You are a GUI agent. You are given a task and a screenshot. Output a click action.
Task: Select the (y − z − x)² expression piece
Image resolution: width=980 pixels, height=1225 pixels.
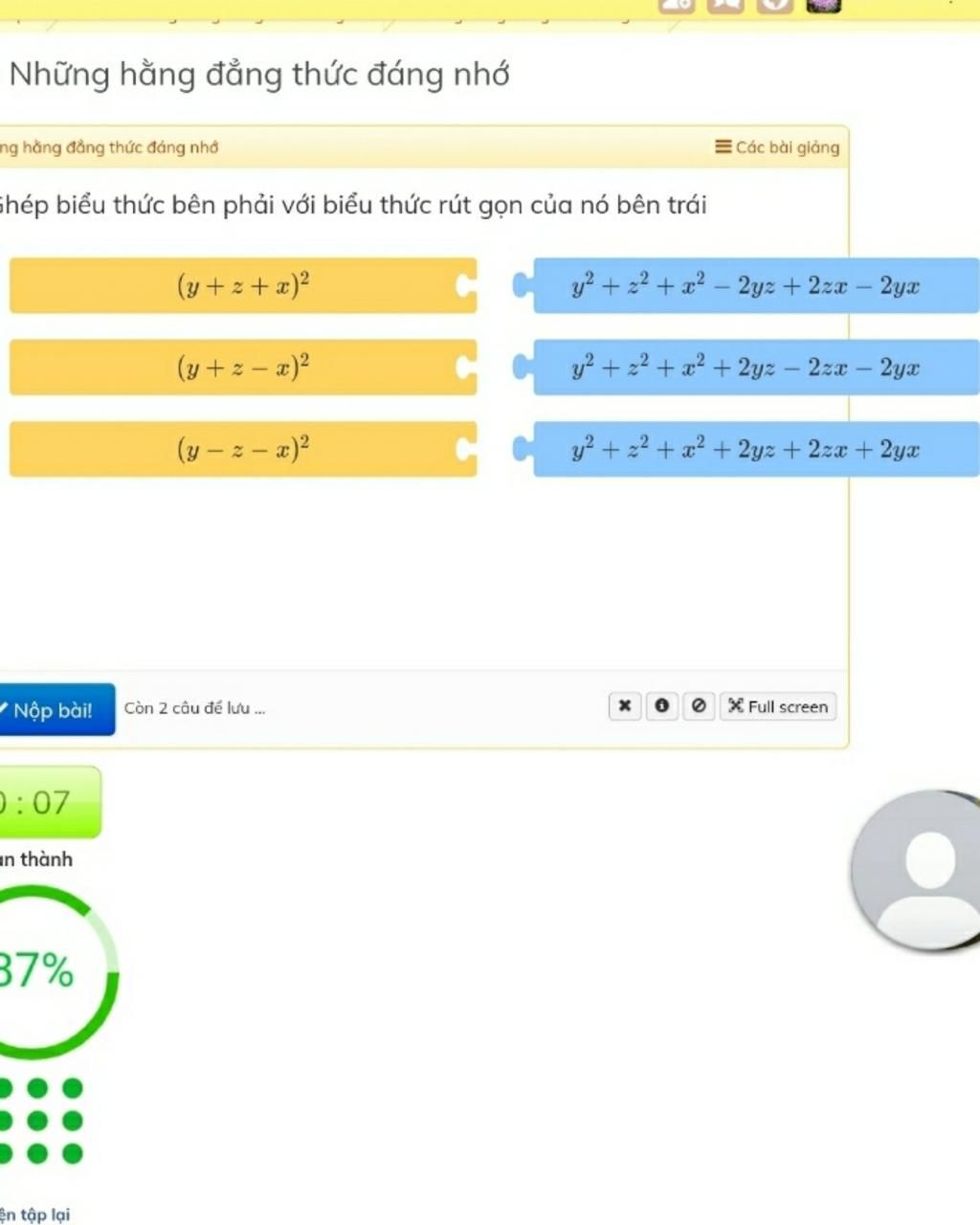coord(242,449)
